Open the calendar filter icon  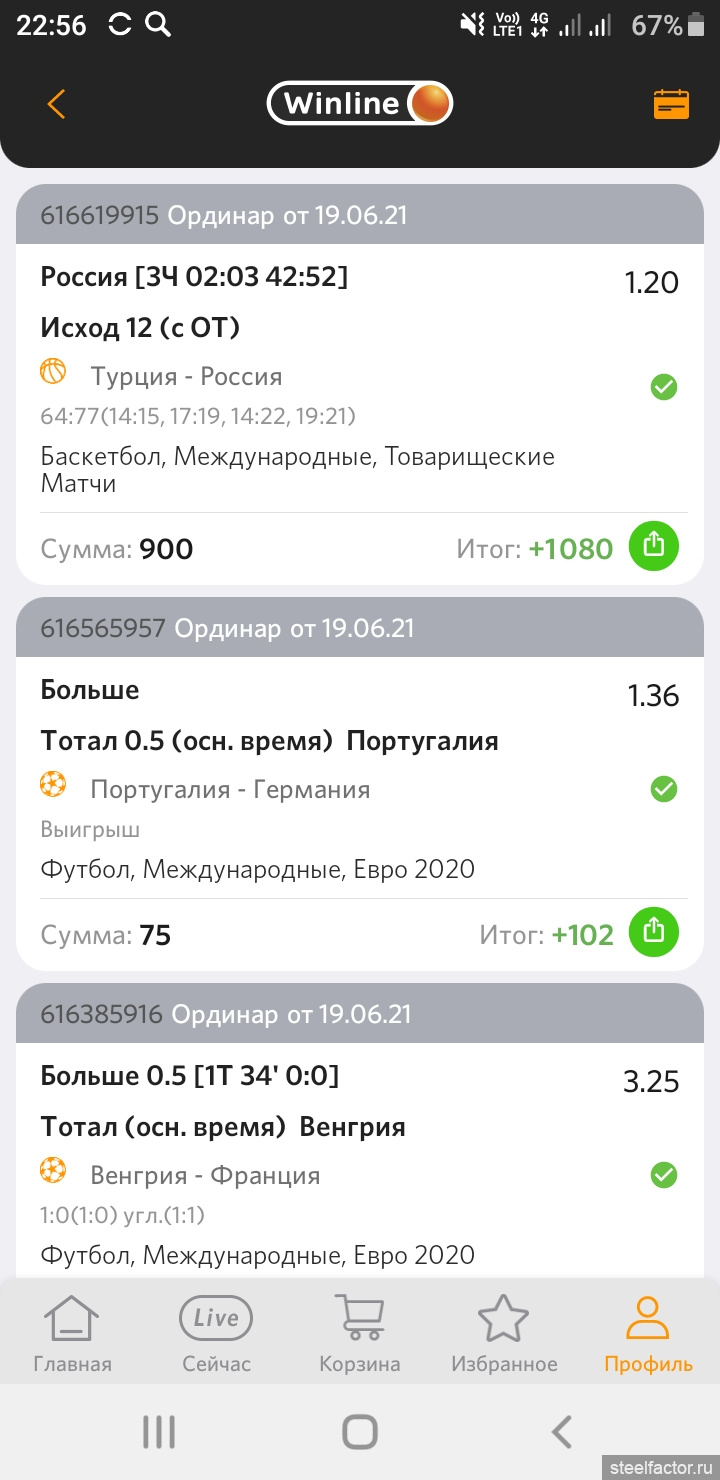[671, 104]
